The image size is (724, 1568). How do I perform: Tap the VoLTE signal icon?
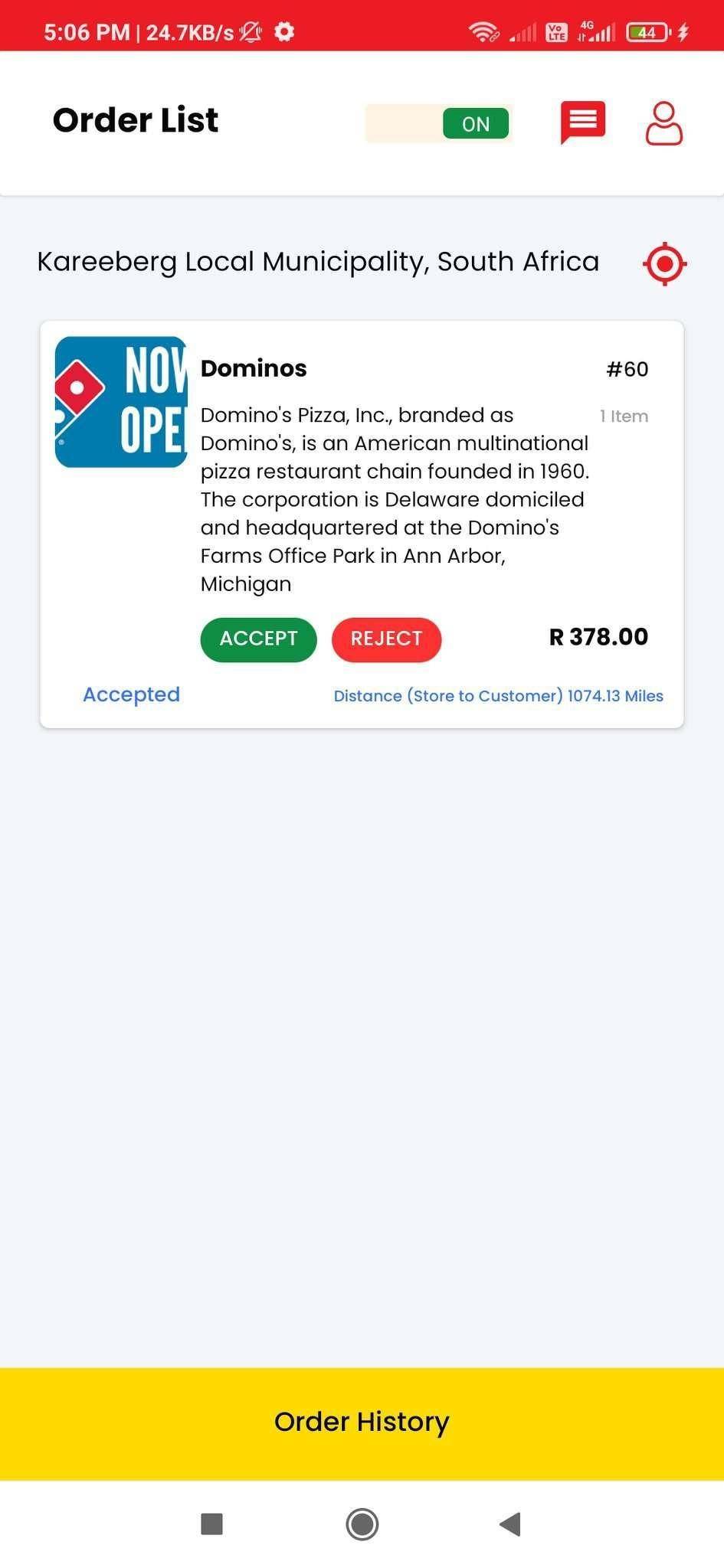click(x=555, y=32)
